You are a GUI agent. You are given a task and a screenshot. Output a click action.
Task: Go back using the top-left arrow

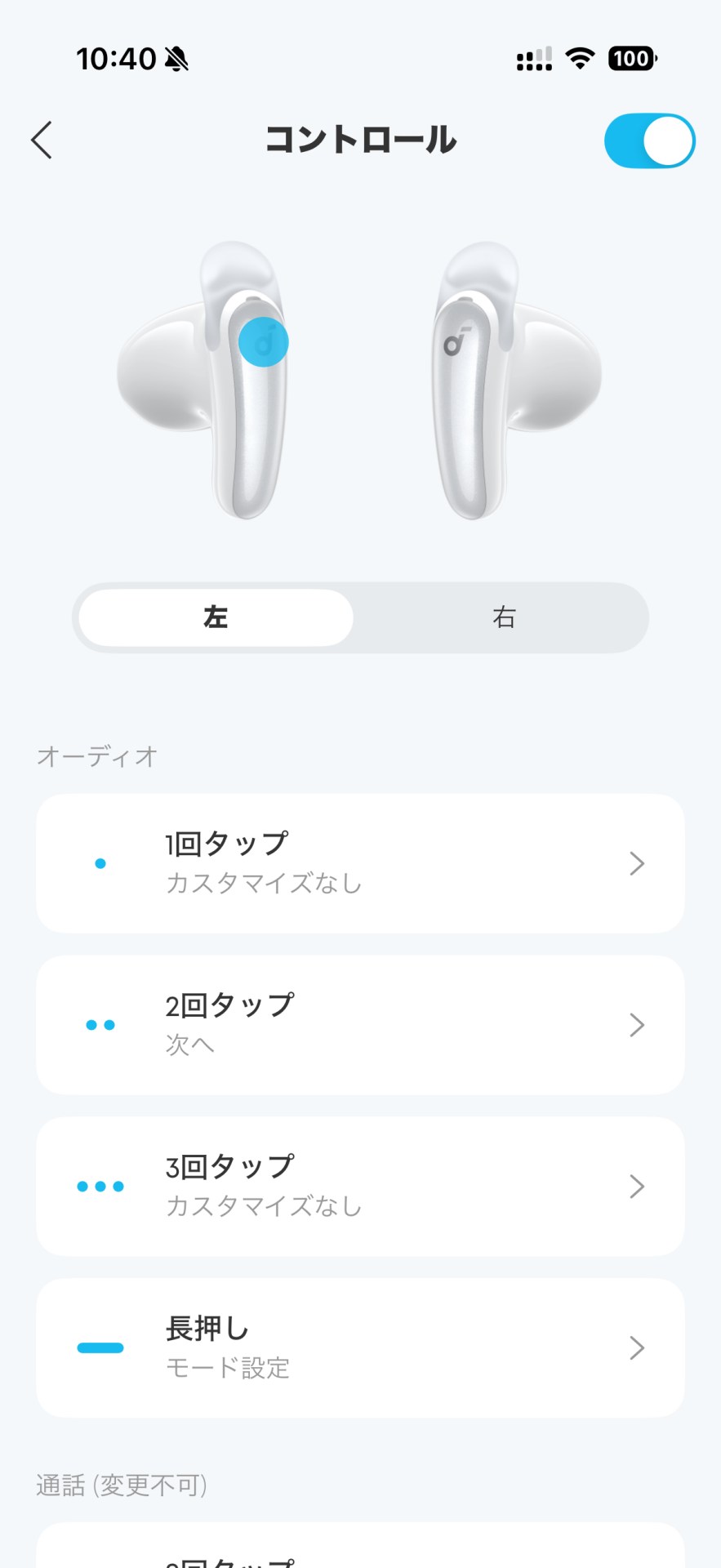(x=42, y=140)
